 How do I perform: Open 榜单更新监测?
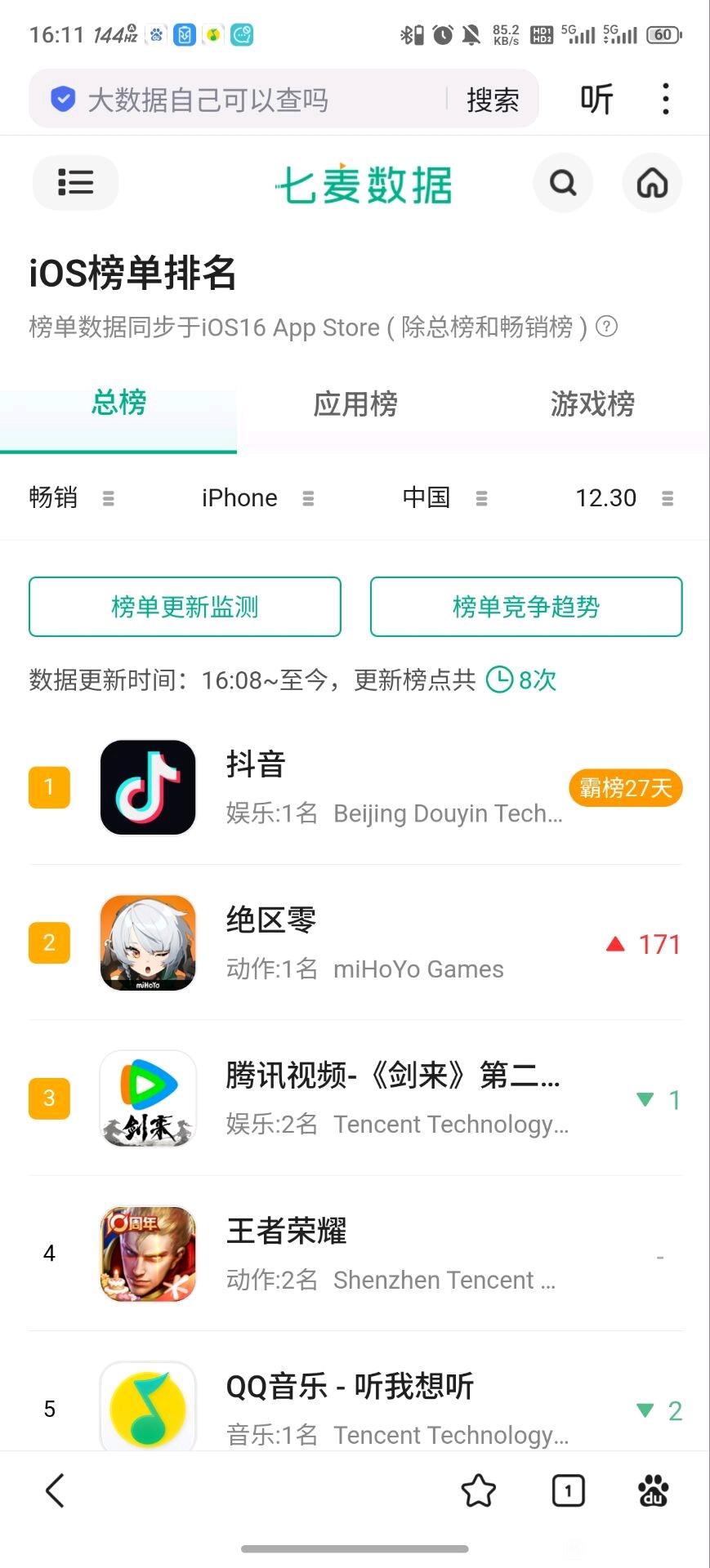pyautogui.click(x=185, y=606)
